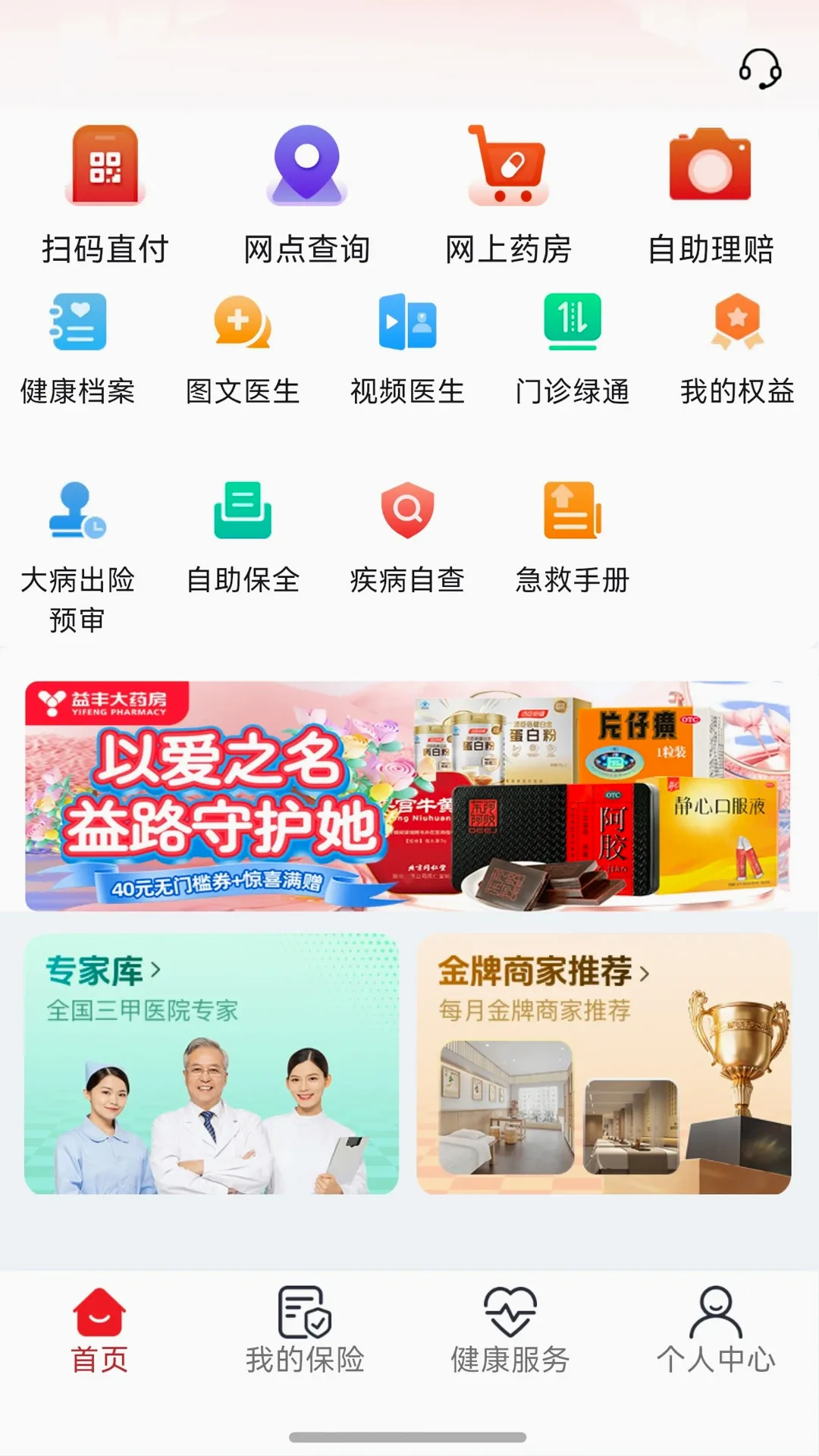Image resolution: width=819 pixels, height=1456 pixels.
Task: Consult a 图文医生 text doctor
Action: tap(243, 350)
